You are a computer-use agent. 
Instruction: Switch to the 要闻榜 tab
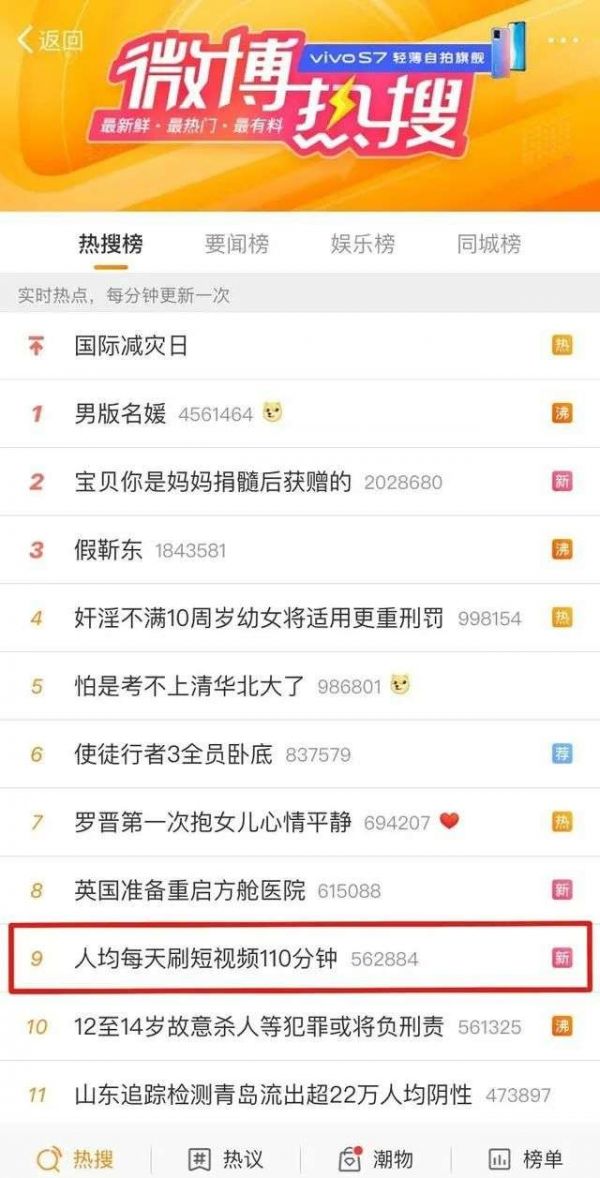237,244
